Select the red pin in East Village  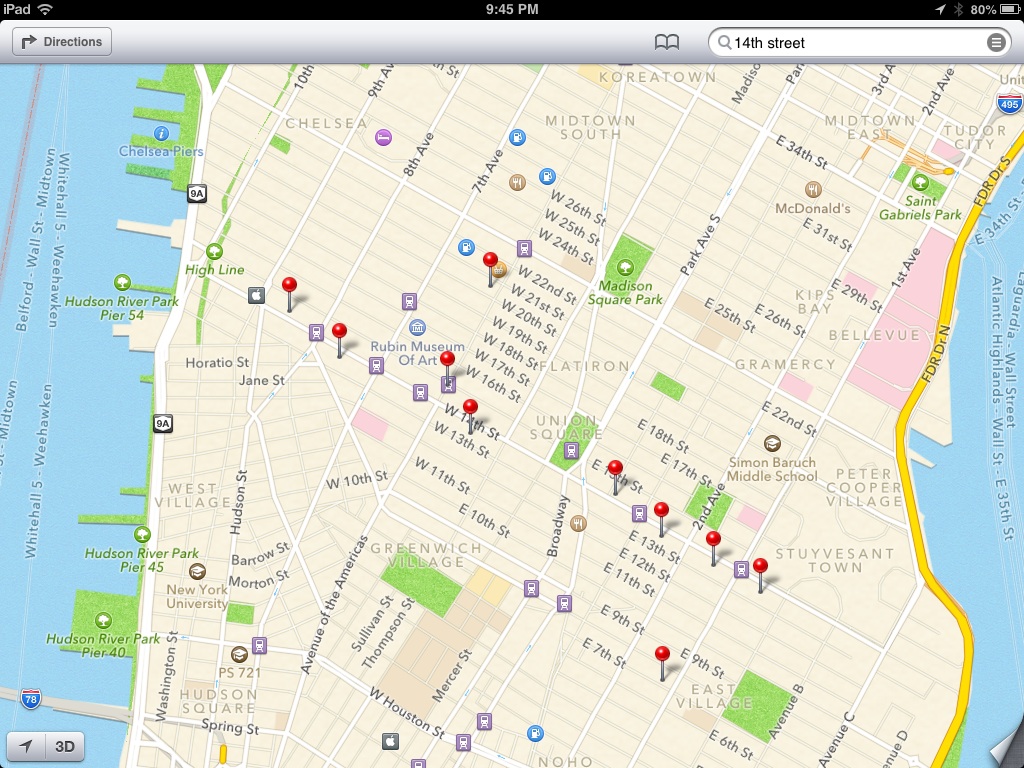[662, 663]
